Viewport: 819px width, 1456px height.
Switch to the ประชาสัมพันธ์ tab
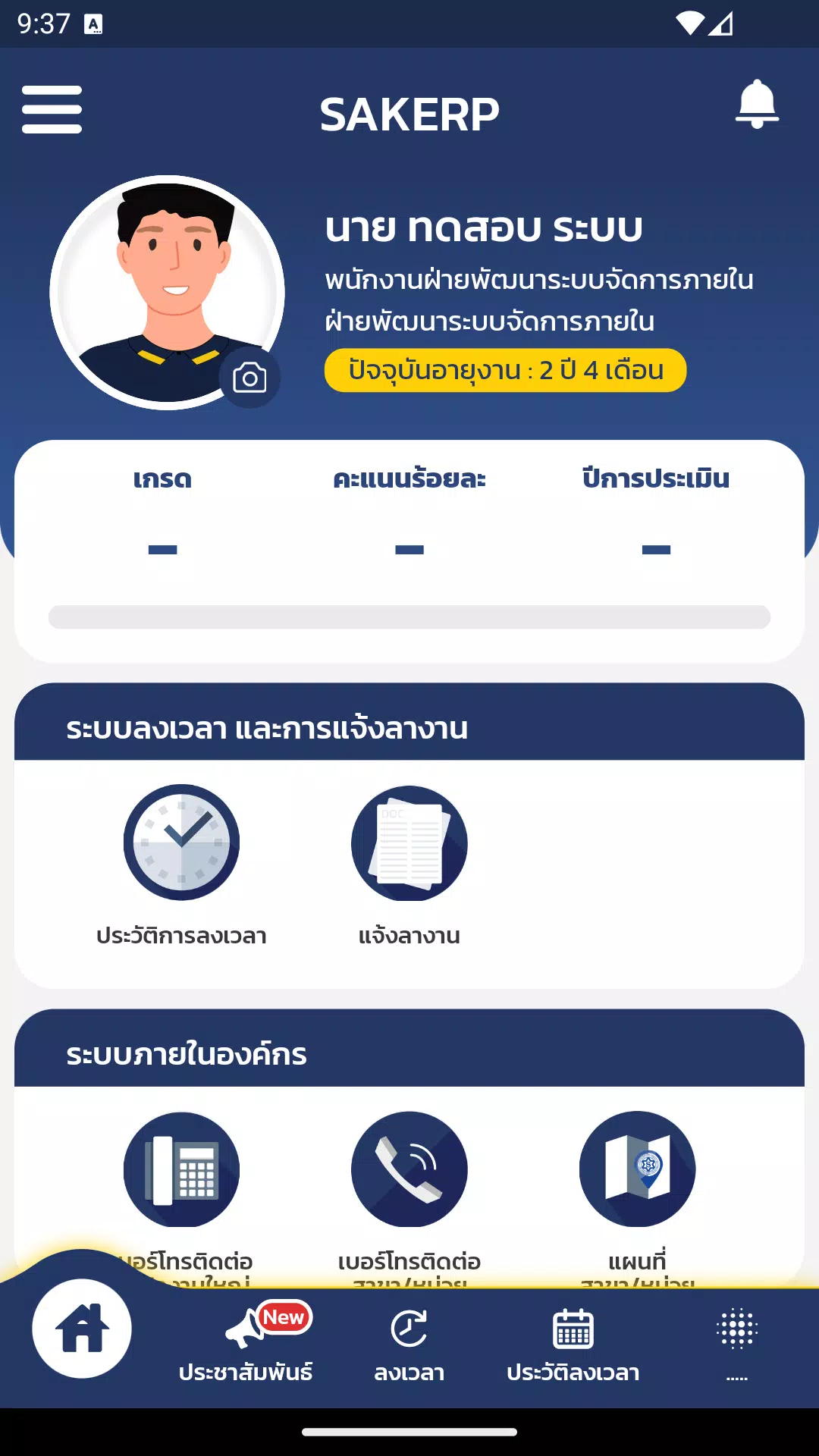[x=246, y=1344]
